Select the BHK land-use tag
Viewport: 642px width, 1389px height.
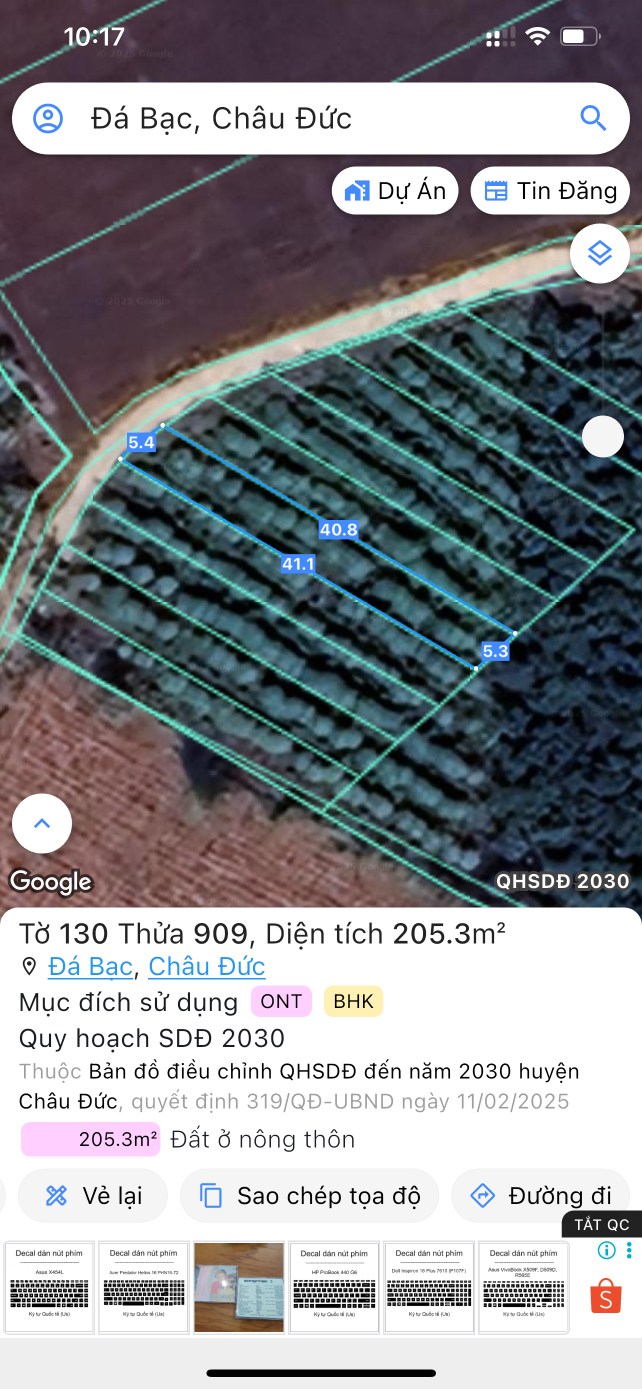point(353,1001)
